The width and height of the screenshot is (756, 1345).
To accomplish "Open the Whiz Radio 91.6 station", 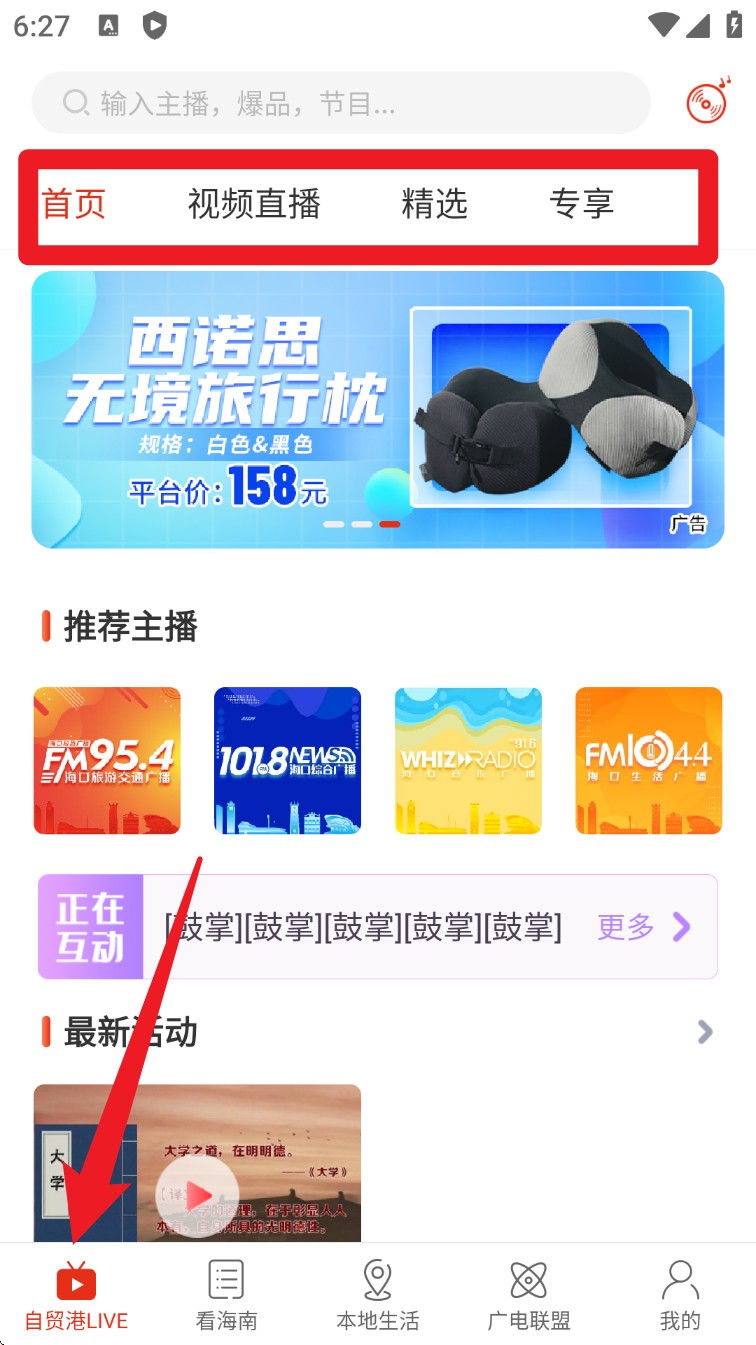I will point(468,761).
